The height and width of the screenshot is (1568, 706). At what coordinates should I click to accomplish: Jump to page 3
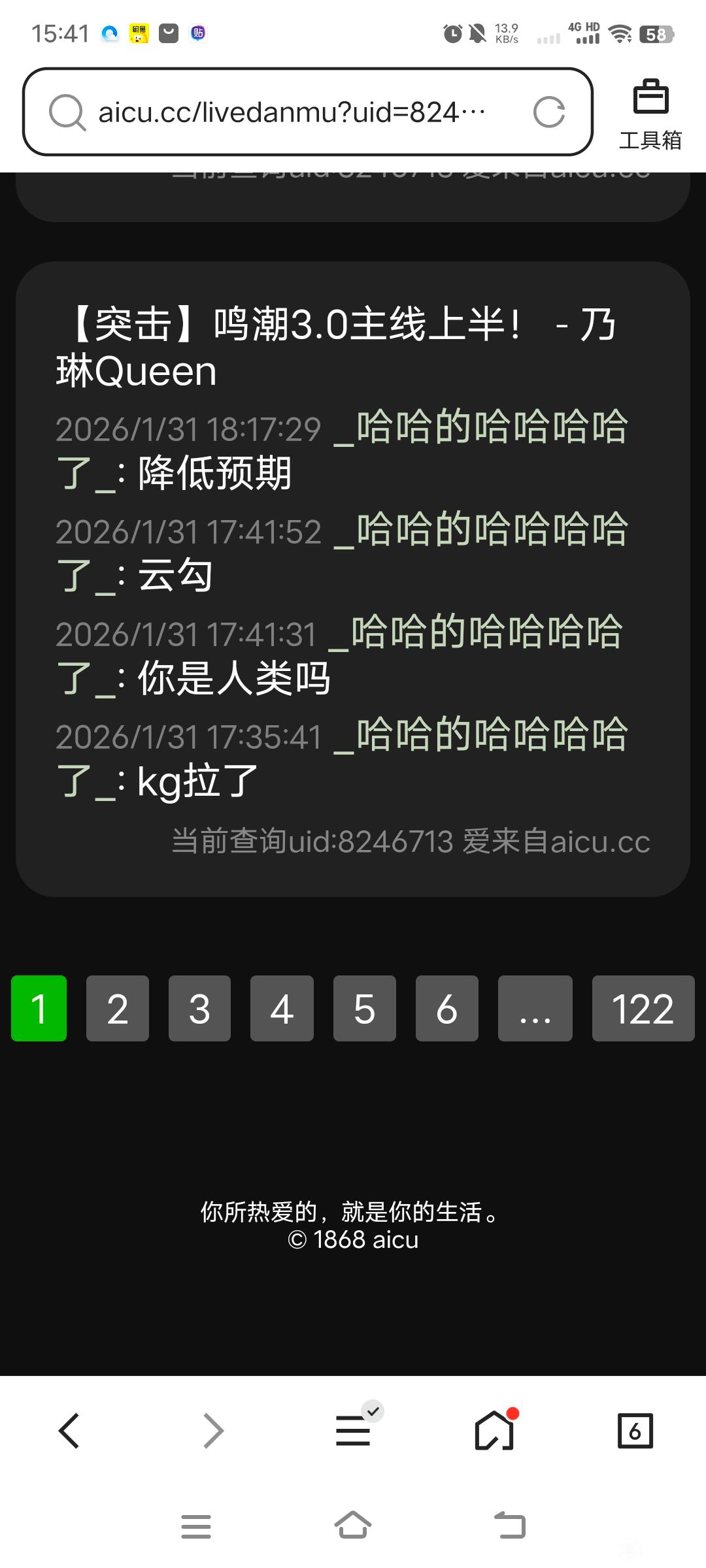199,1008
